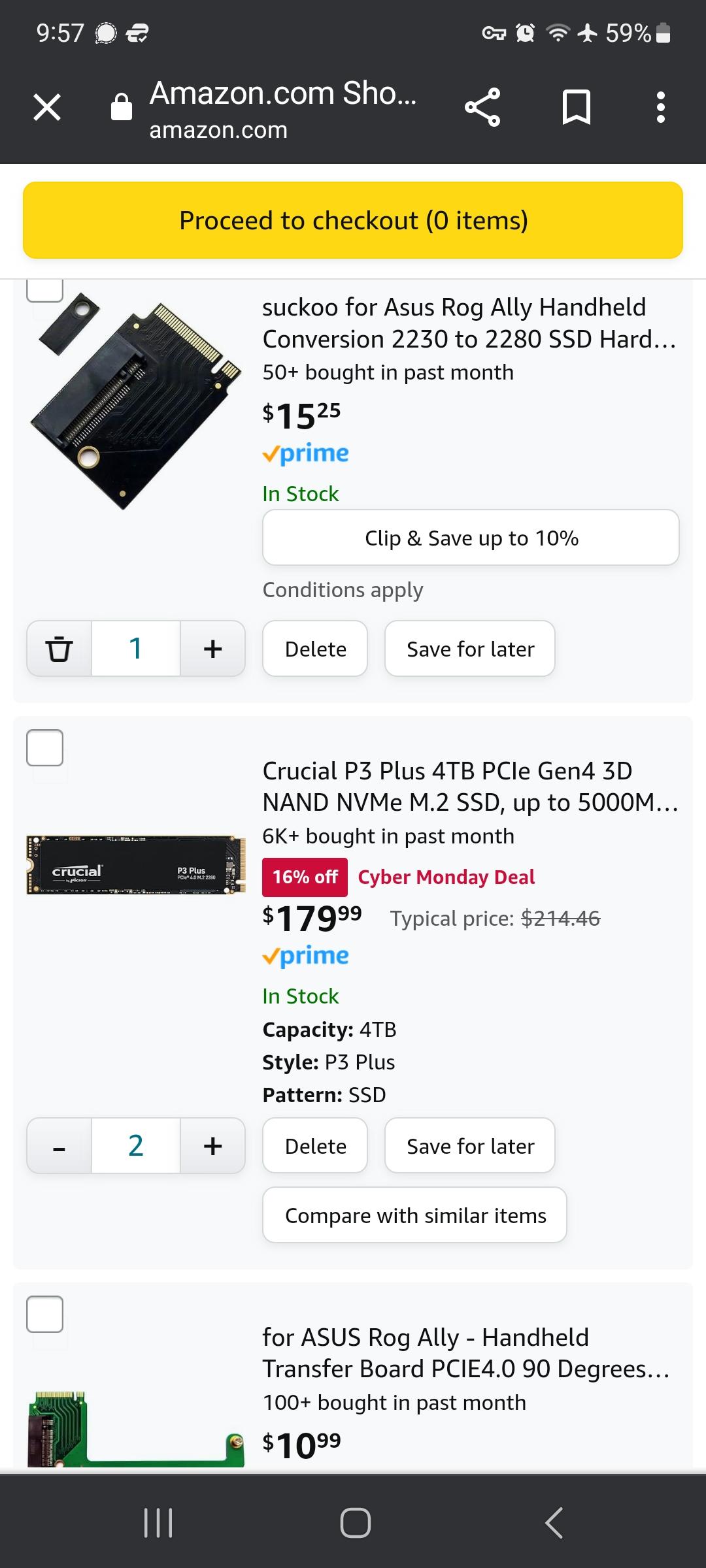
Task: Open recent apps from the navigation bar
Action: pyautogui.click(x=157, y=1520)
